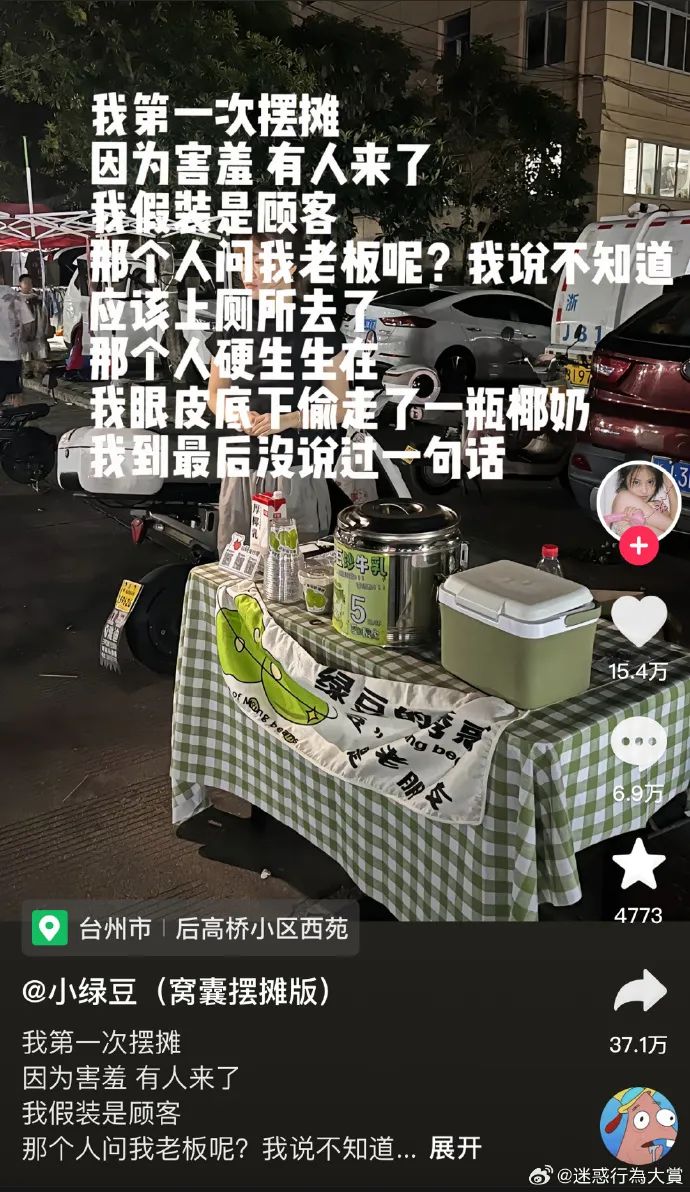Viewport: 690px width, 1192px height.
Task: Open the spinning music disc
Action: point(638,1126)
